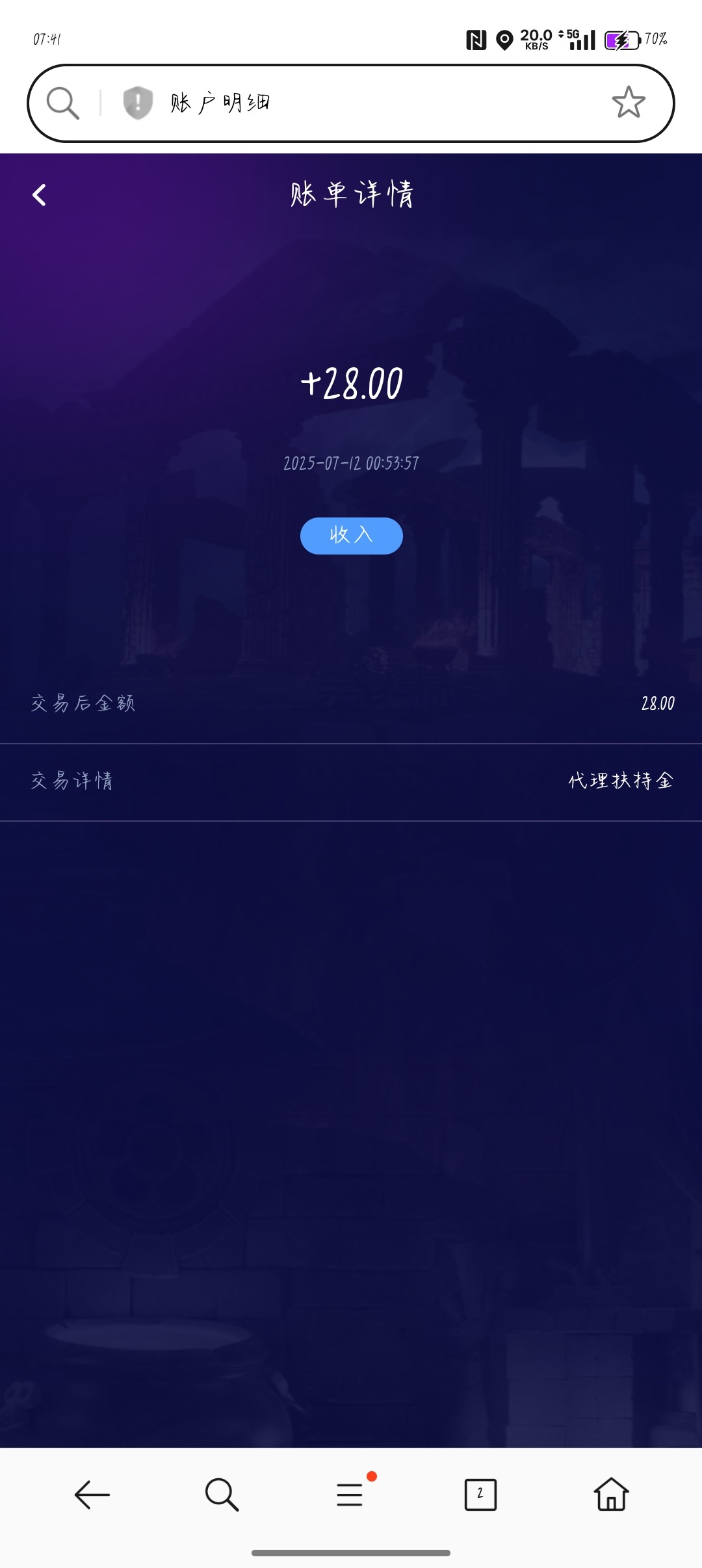Open the site security shield icon

(138, 103)
